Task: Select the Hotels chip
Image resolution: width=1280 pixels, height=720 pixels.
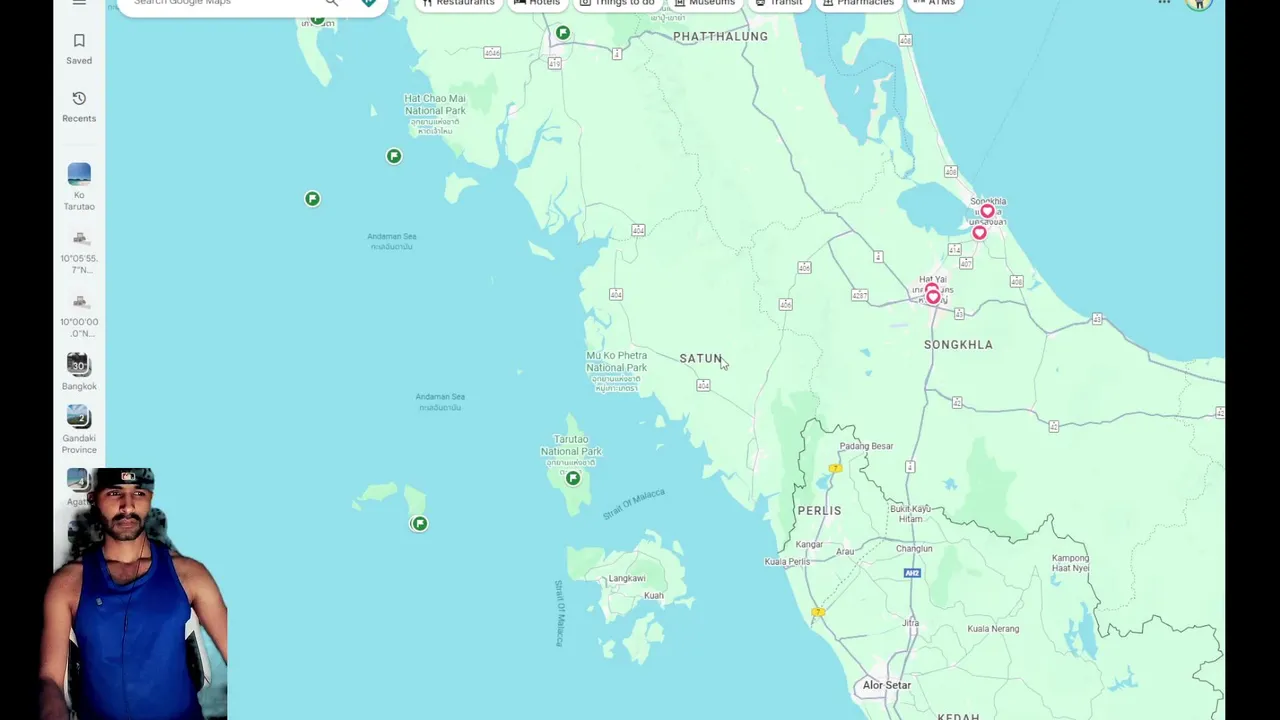Action: coord(537,3)
